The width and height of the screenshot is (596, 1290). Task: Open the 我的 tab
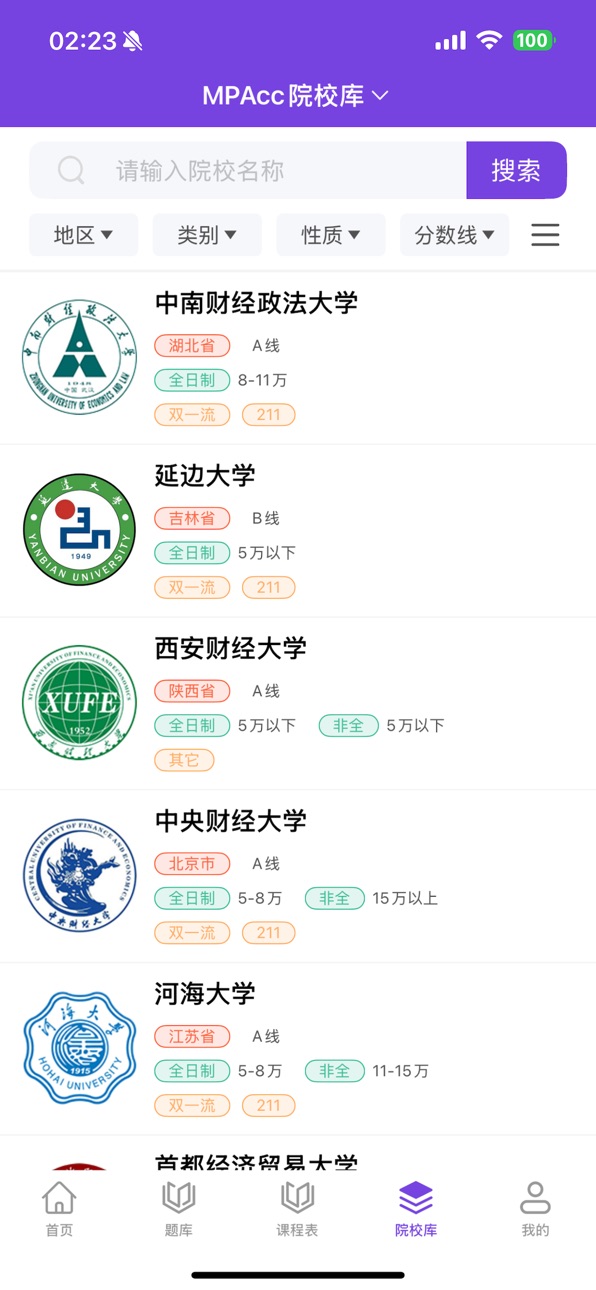click(x=535, y=1209)
